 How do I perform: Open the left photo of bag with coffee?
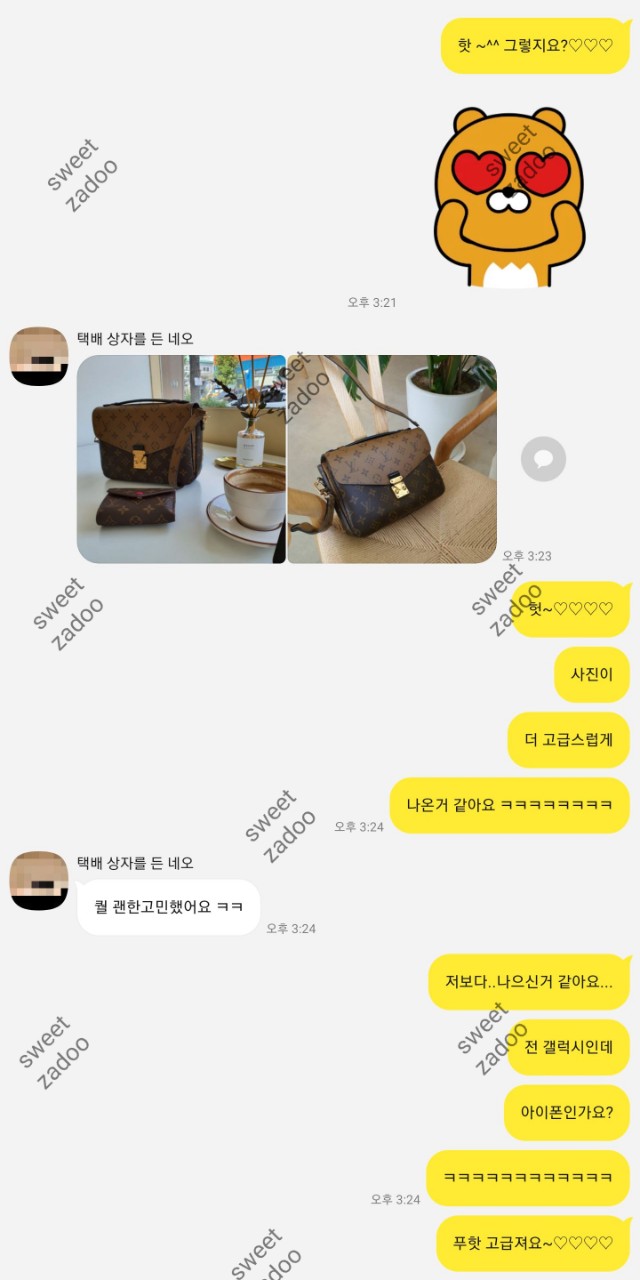click(181, 459)
